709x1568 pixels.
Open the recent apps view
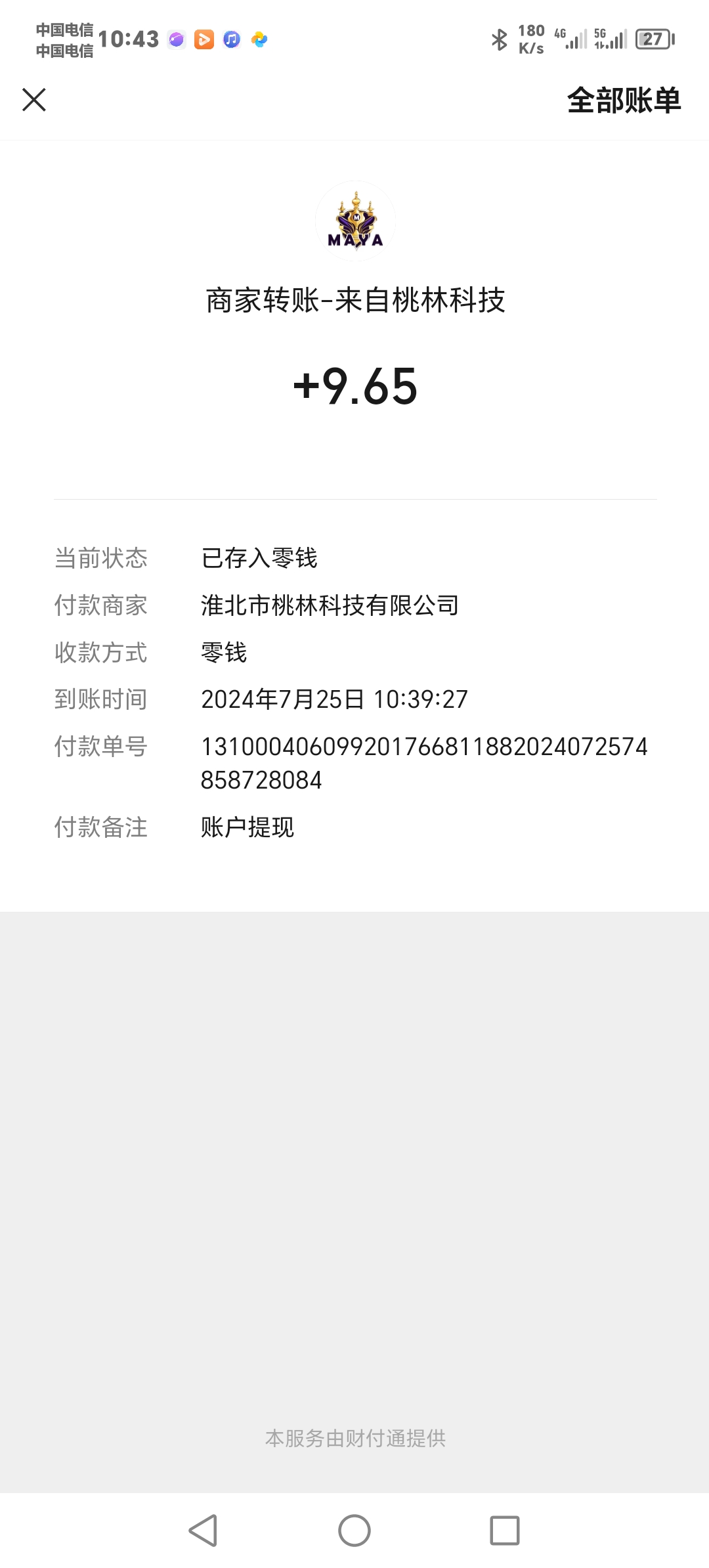pyautogui.click(x=505, y=1531)
